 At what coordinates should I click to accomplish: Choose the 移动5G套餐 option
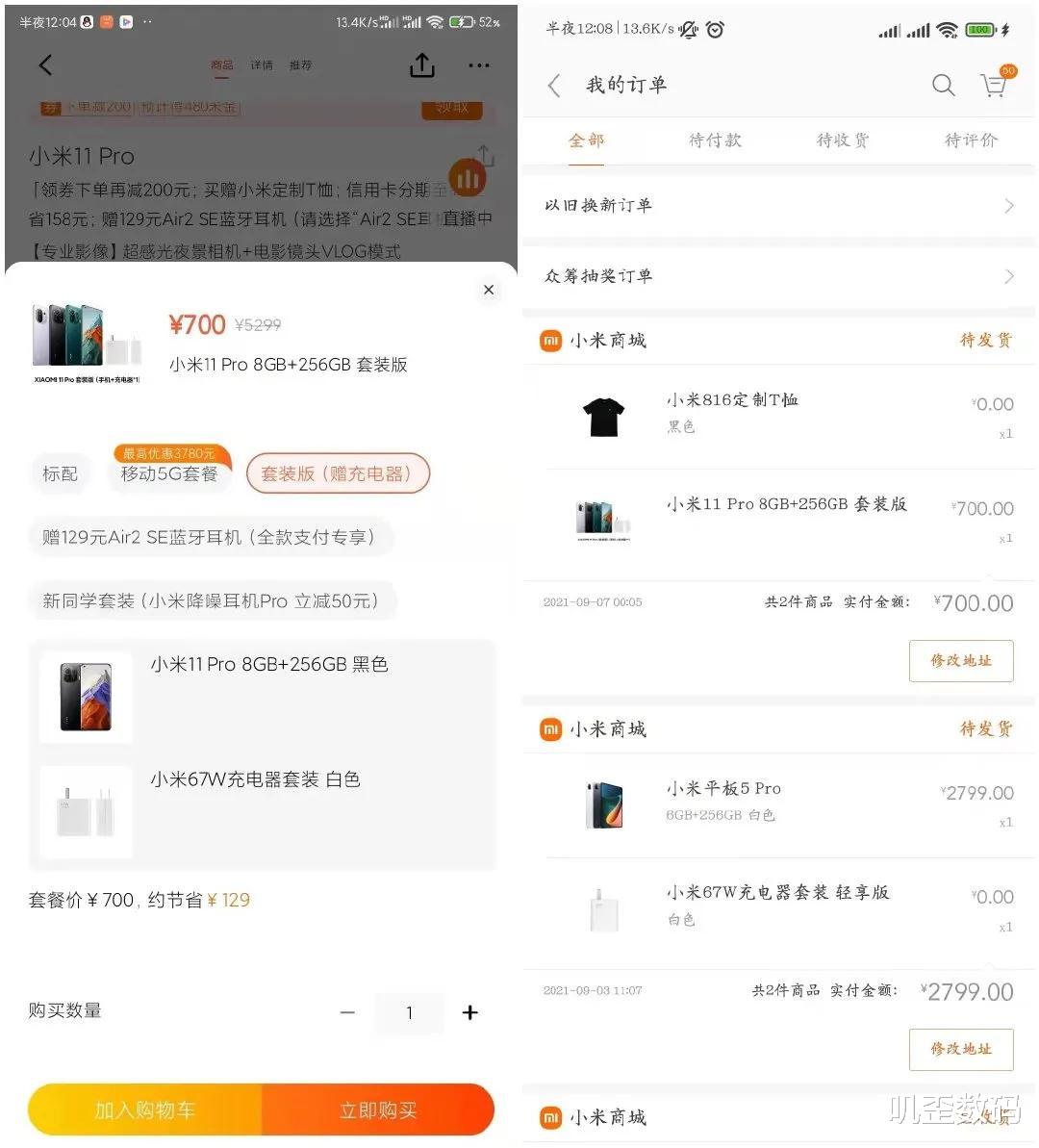(169, 475)
